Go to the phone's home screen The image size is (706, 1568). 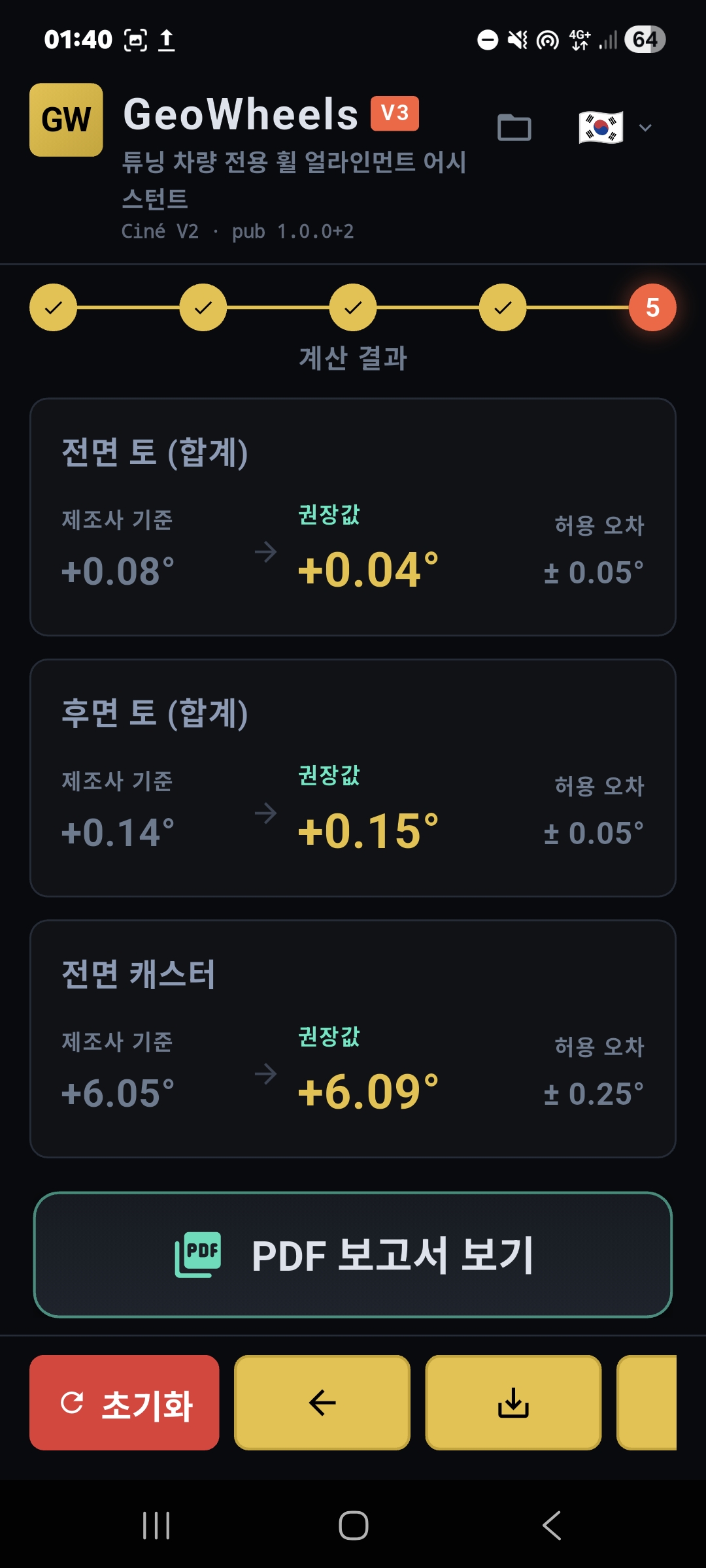coord(353,1526)
